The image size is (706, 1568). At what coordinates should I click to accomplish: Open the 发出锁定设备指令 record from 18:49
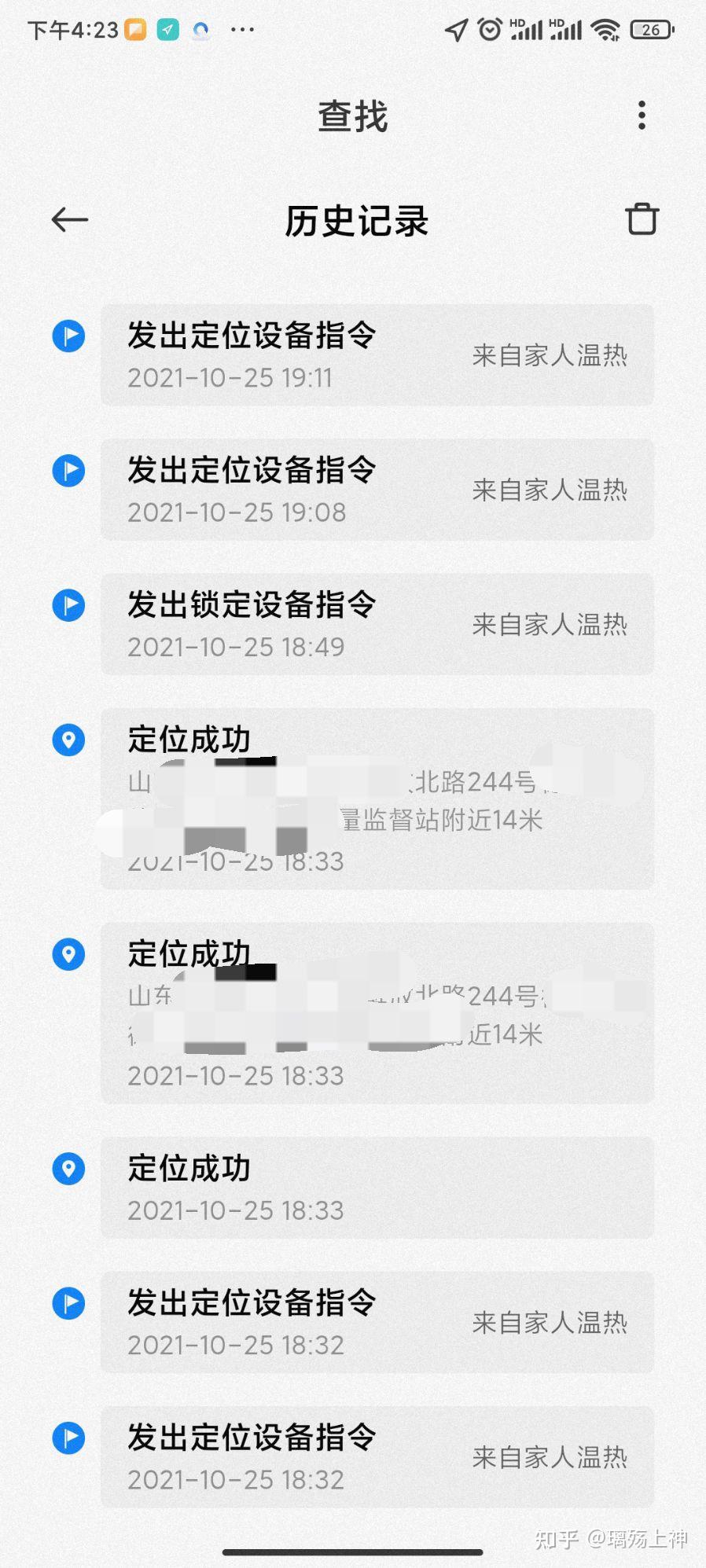click(x=377, y=625)
